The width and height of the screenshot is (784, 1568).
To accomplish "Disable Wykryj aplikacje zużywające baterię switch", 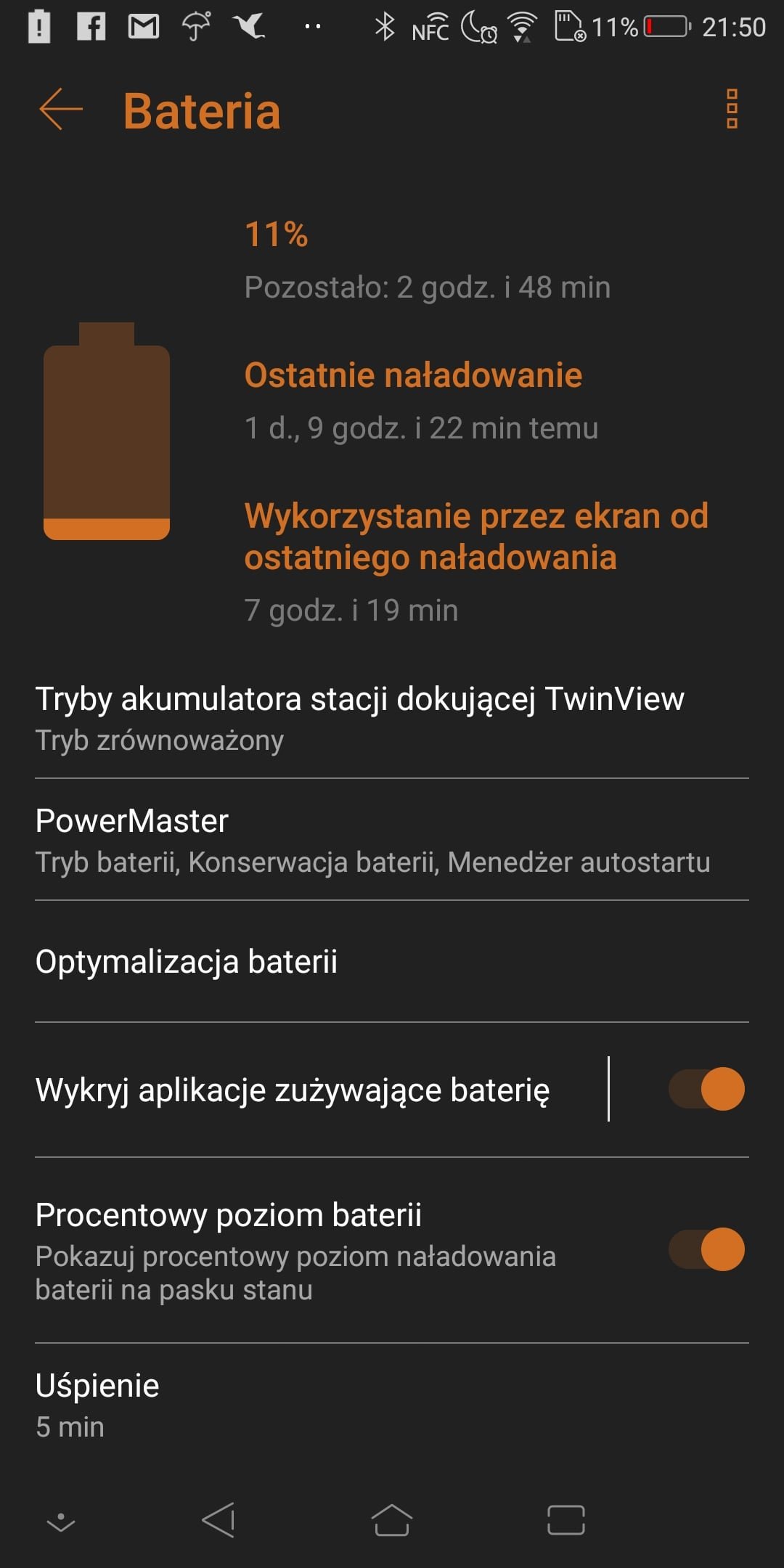I will 706,1089.
